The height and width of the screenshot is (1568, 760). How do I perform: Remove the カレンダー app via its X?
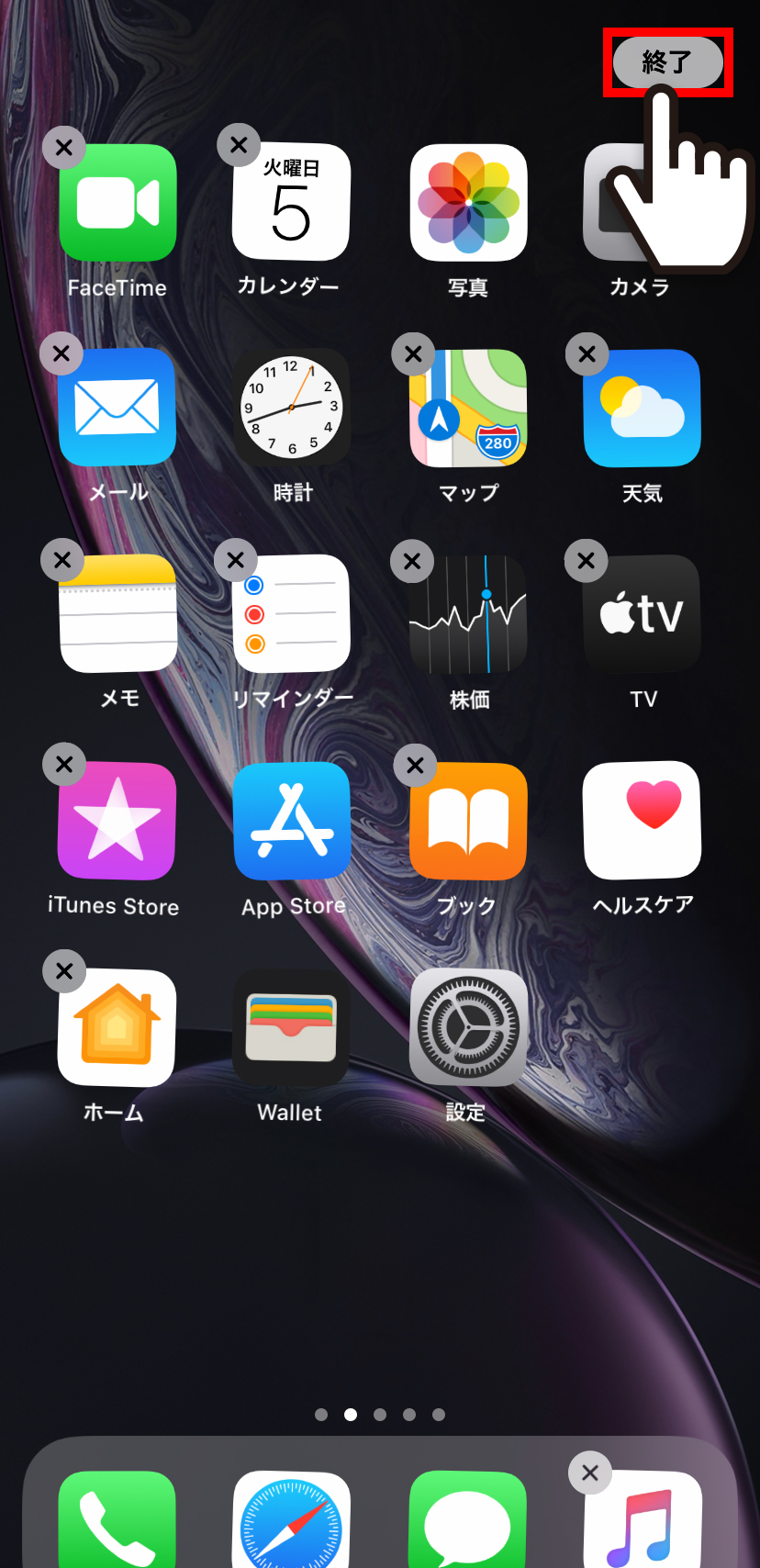coord(239,145)
